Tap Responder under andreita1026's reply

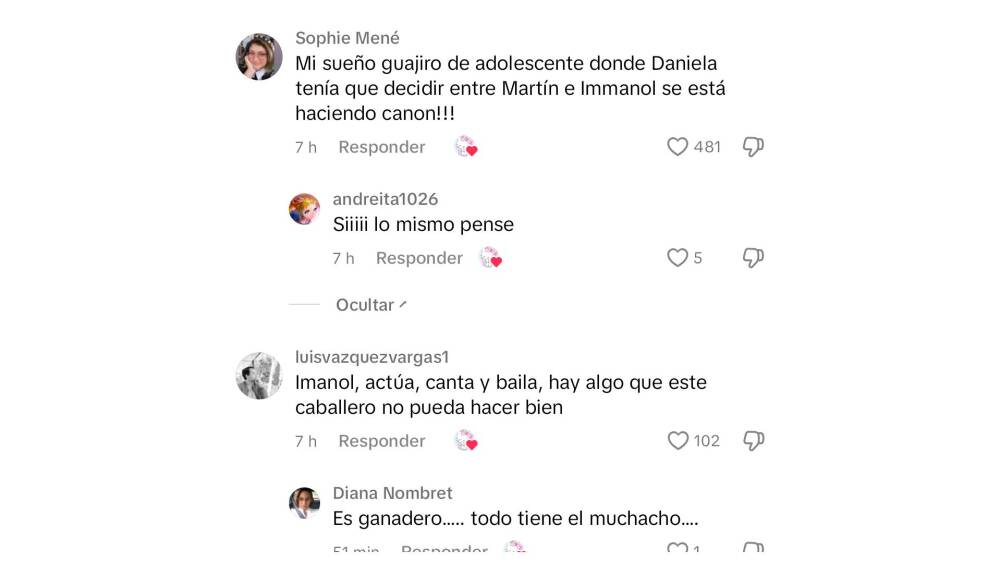coord(419,258)
